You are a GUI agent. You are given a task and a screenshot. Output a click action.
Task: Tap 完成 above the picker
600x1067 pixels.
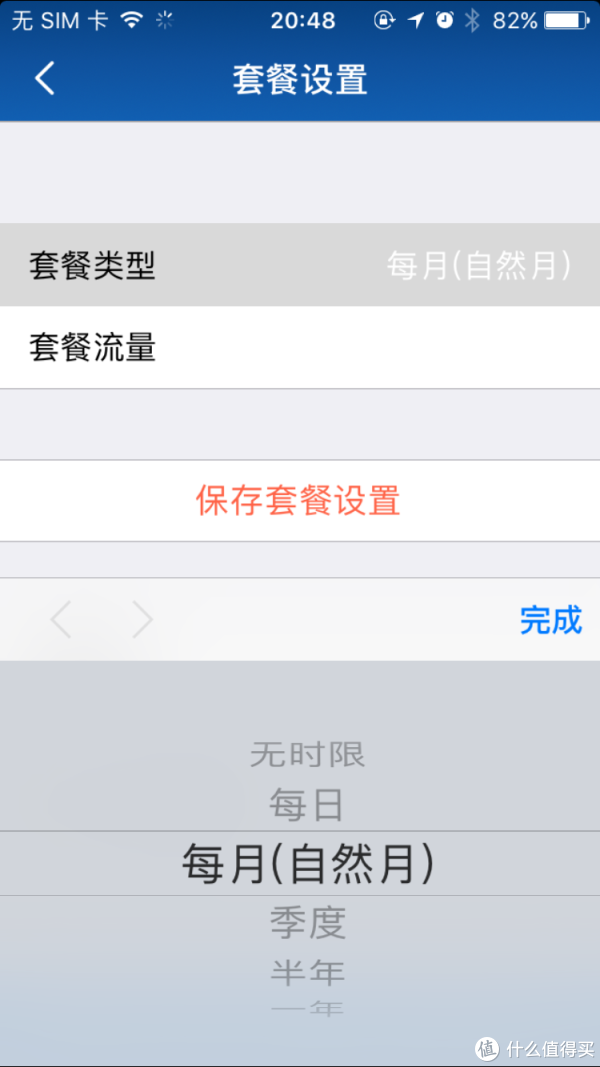(x=551, y=619)
